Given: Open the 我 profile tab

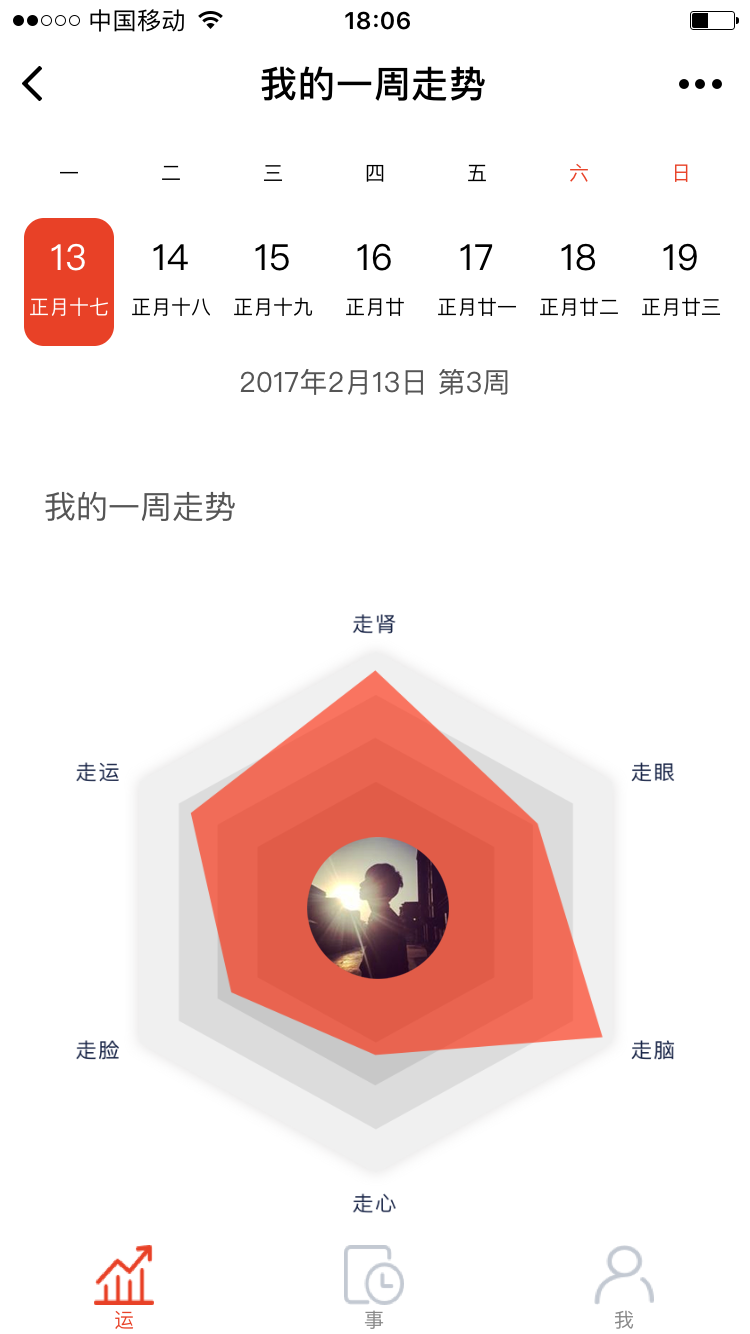Looking at the screenshot, I should pos(624,1286).
